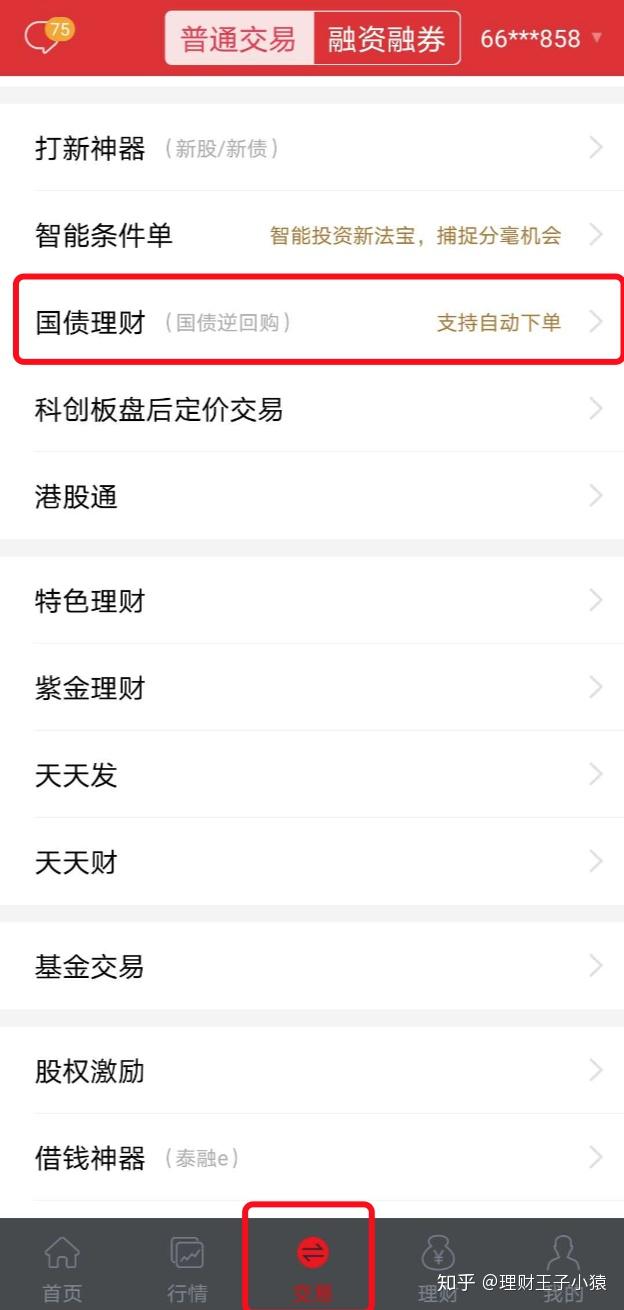Open 基金交易 row
Viewport: 624px width, 1310px height.
click(312, 966)
